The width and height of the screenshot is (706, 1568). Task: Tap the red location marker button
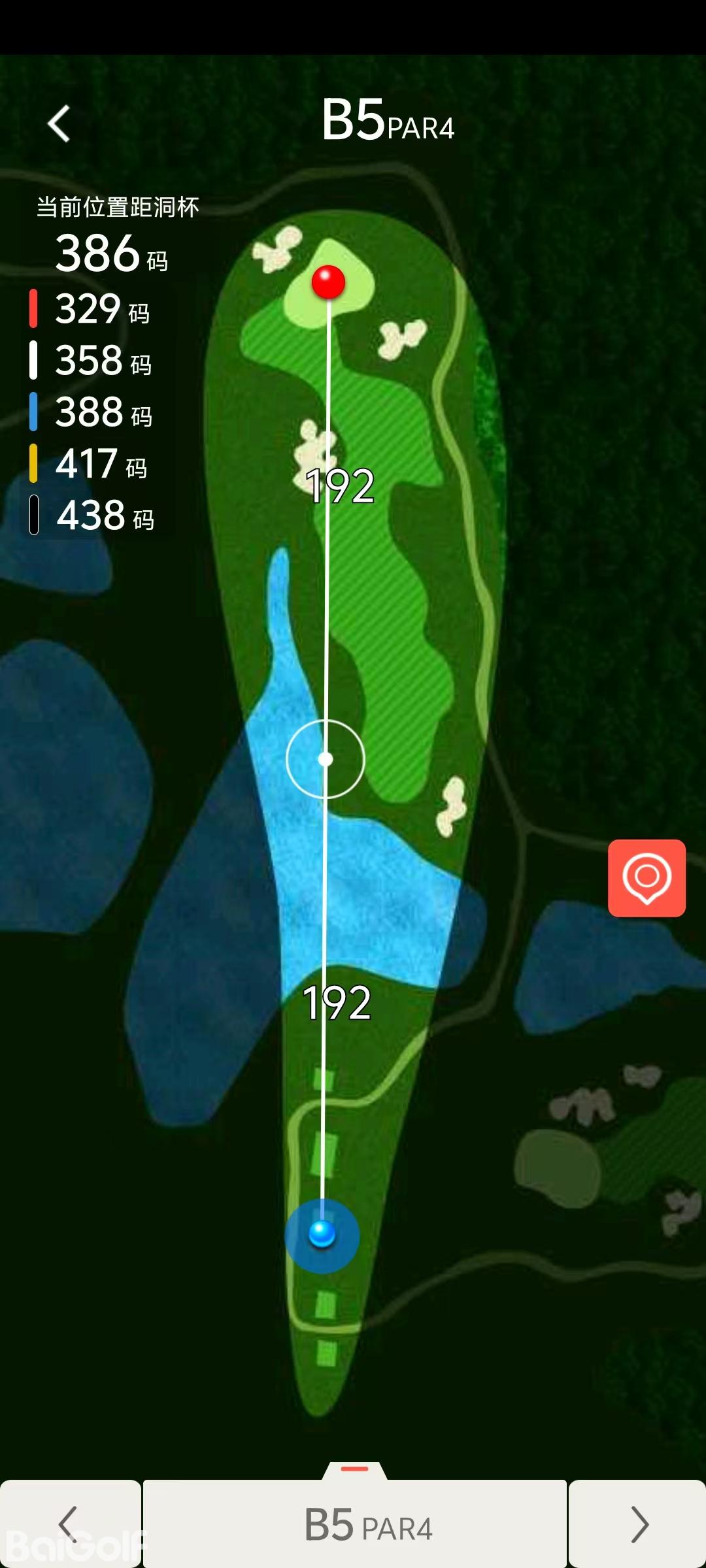[x=647, y=878]
